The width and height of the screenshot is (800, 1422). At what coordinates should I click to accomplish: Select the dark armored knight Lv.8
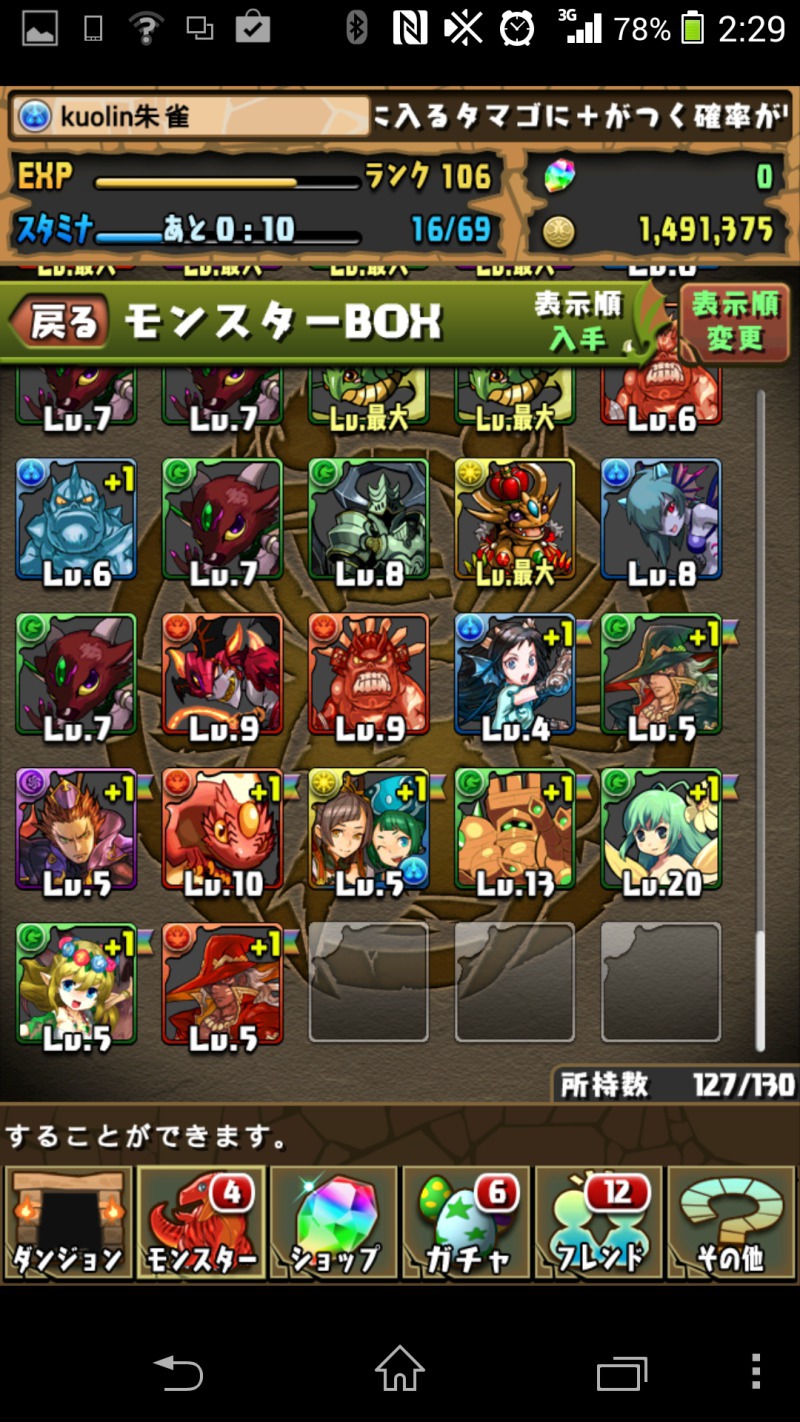[369, 520]
